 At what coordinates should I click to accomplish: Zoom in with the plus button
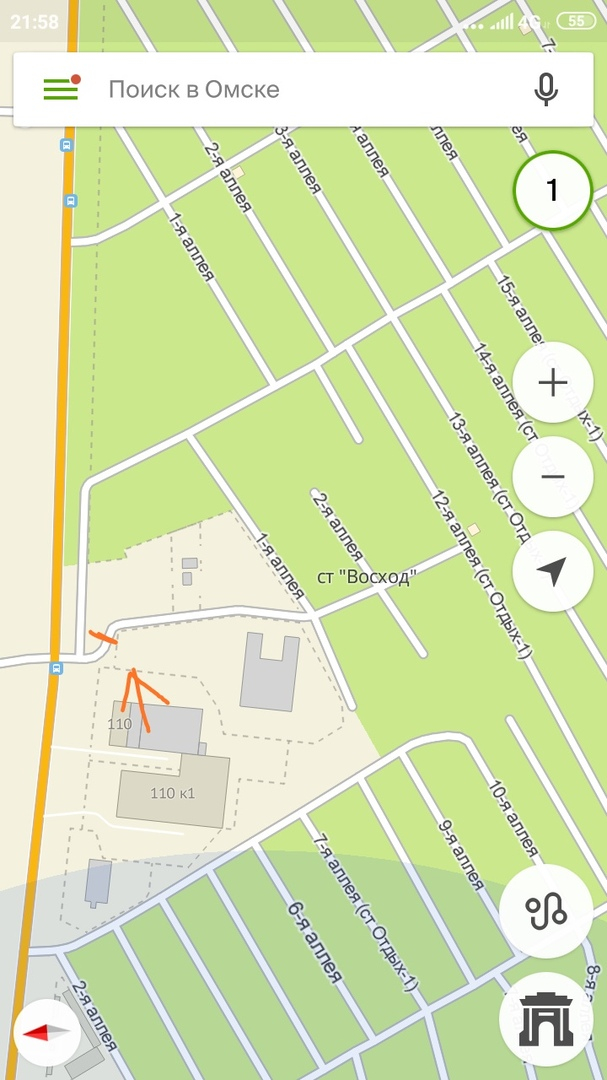[x=553, y=382]
